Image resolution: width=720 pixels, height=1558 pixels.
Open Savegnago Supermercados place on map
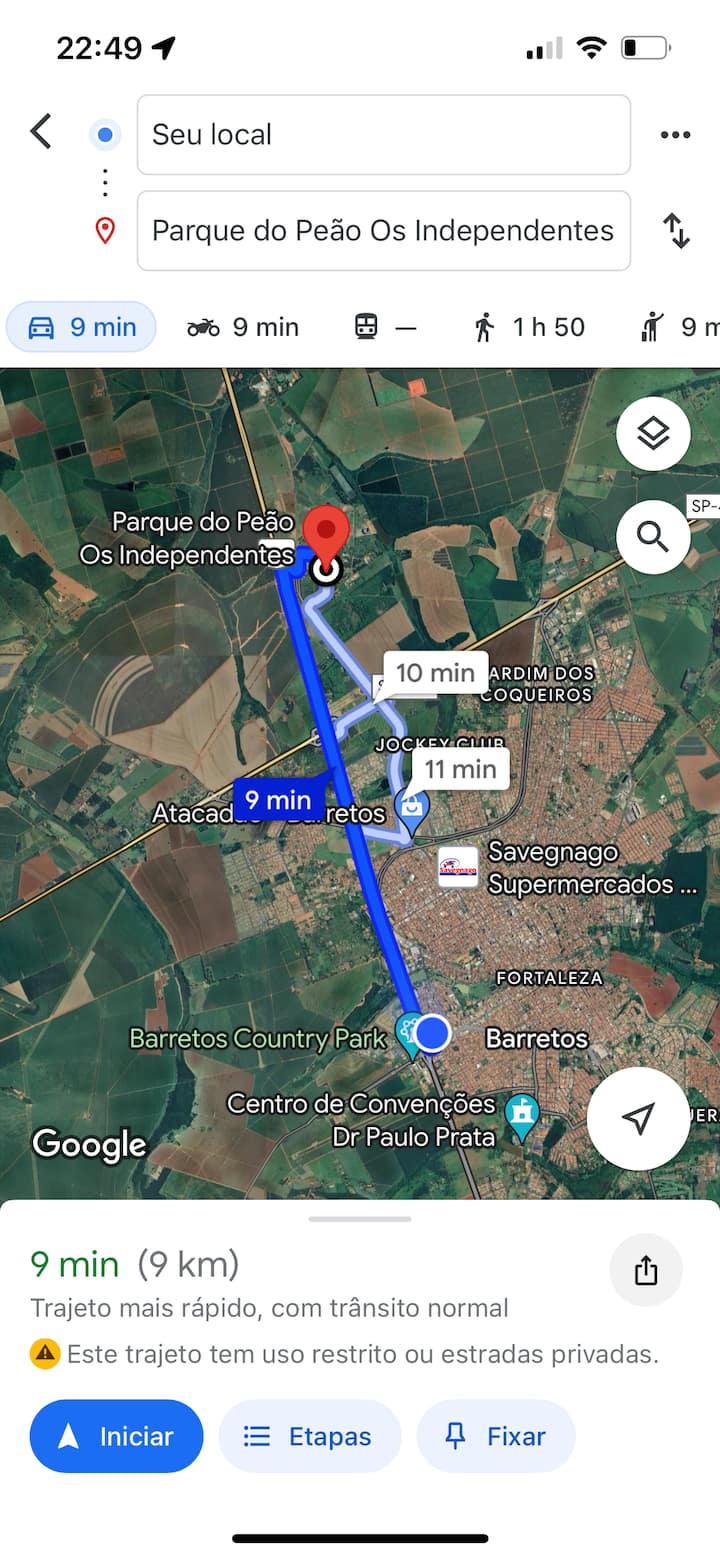pyautogui.click(x=459, y=868)
